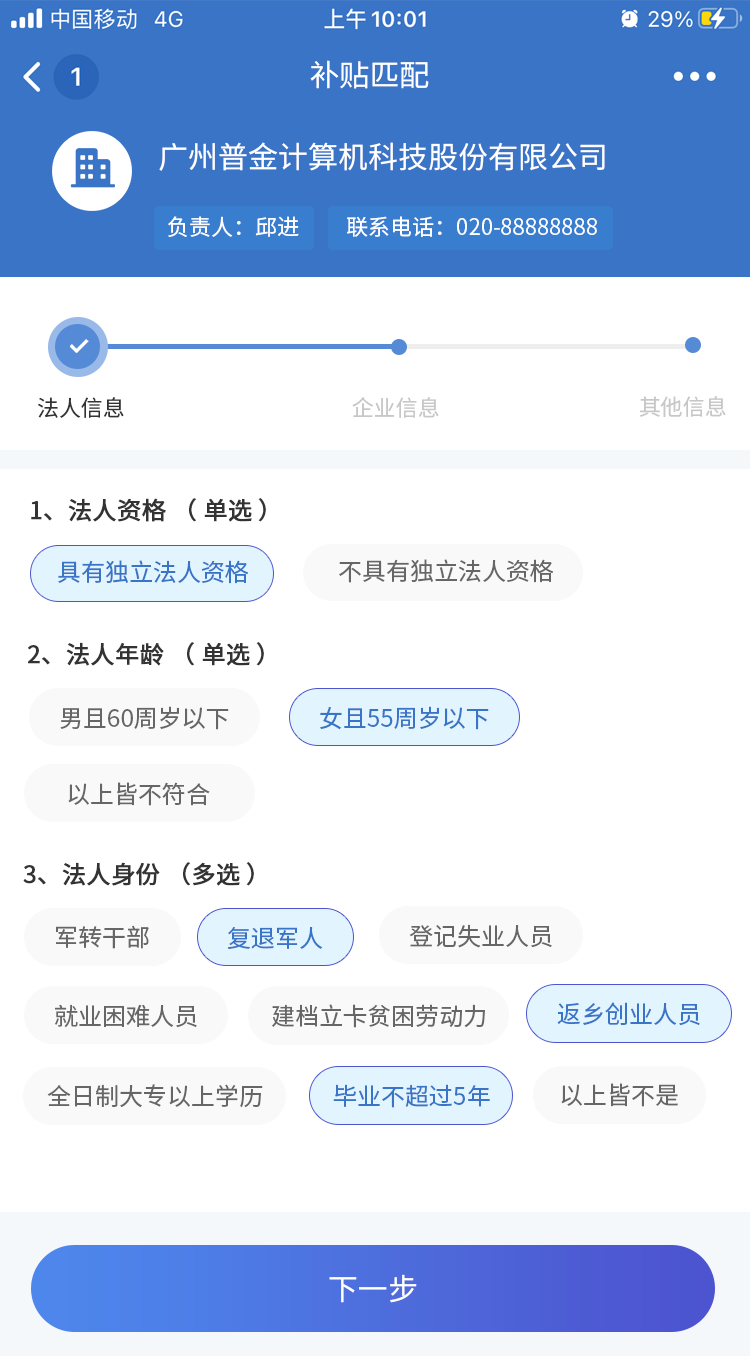Pick 女且55周岁以下 age option
750x1356 pixels.
[404, 717]
